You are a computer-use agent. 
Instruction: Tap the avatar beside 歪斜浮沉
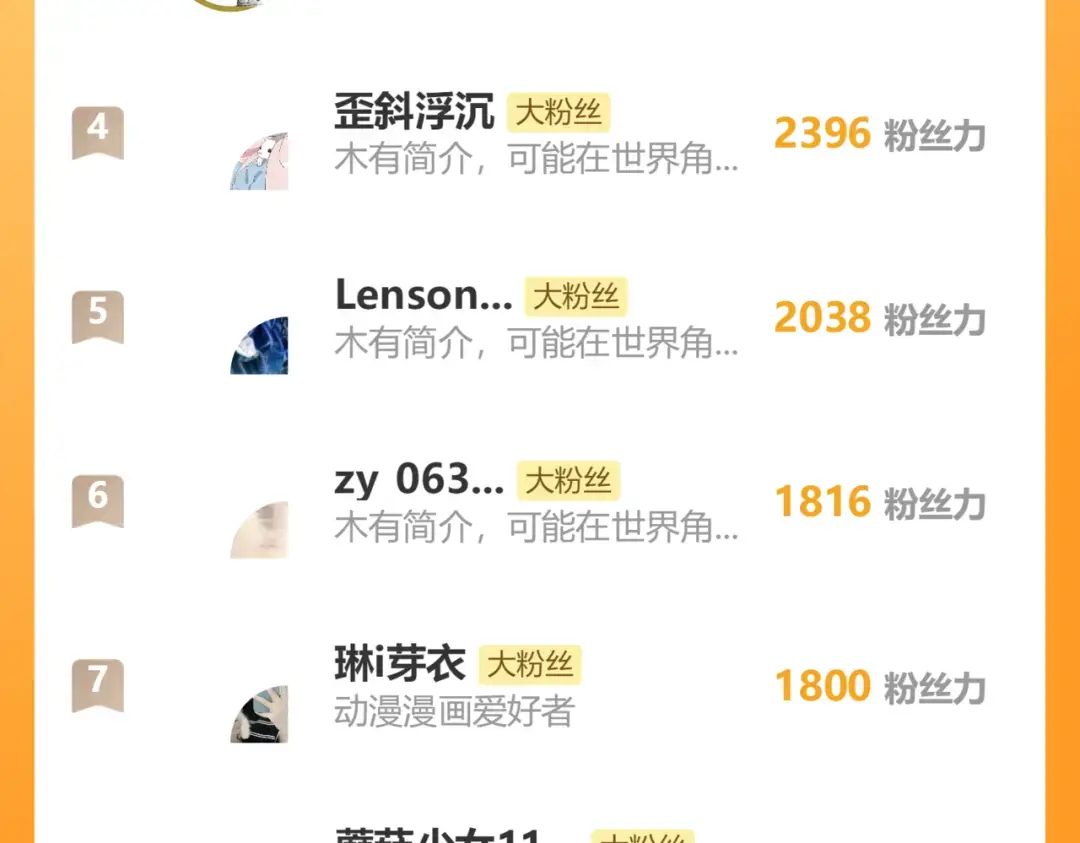pos(259,161)
